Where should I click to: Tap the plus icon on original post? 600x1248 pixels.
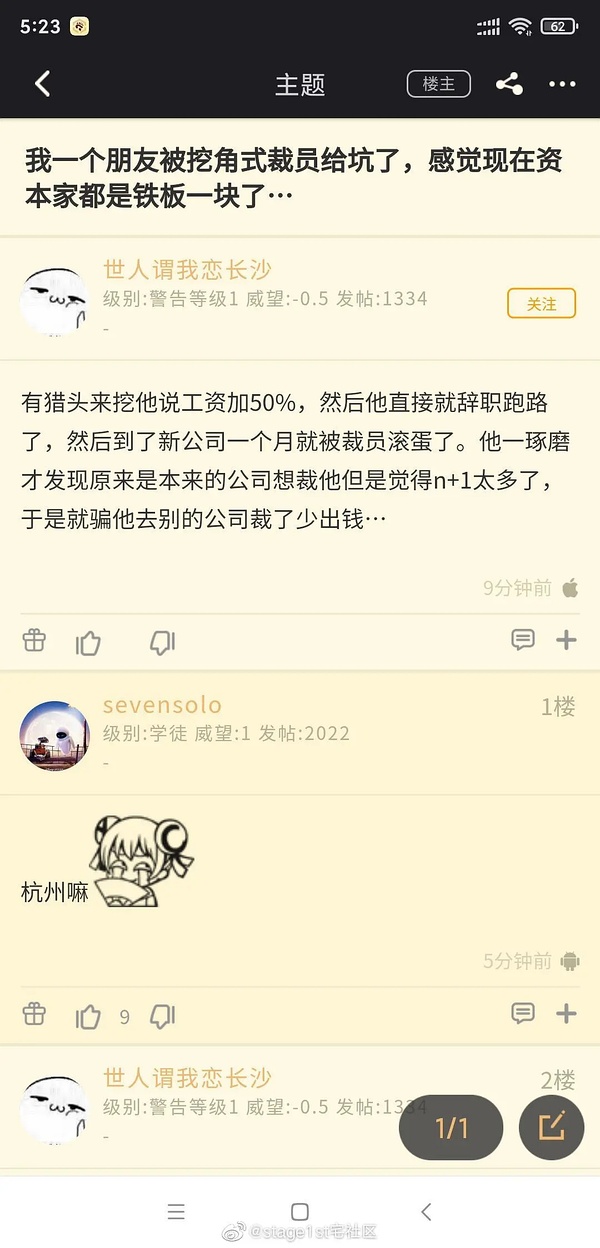point(566,640)
